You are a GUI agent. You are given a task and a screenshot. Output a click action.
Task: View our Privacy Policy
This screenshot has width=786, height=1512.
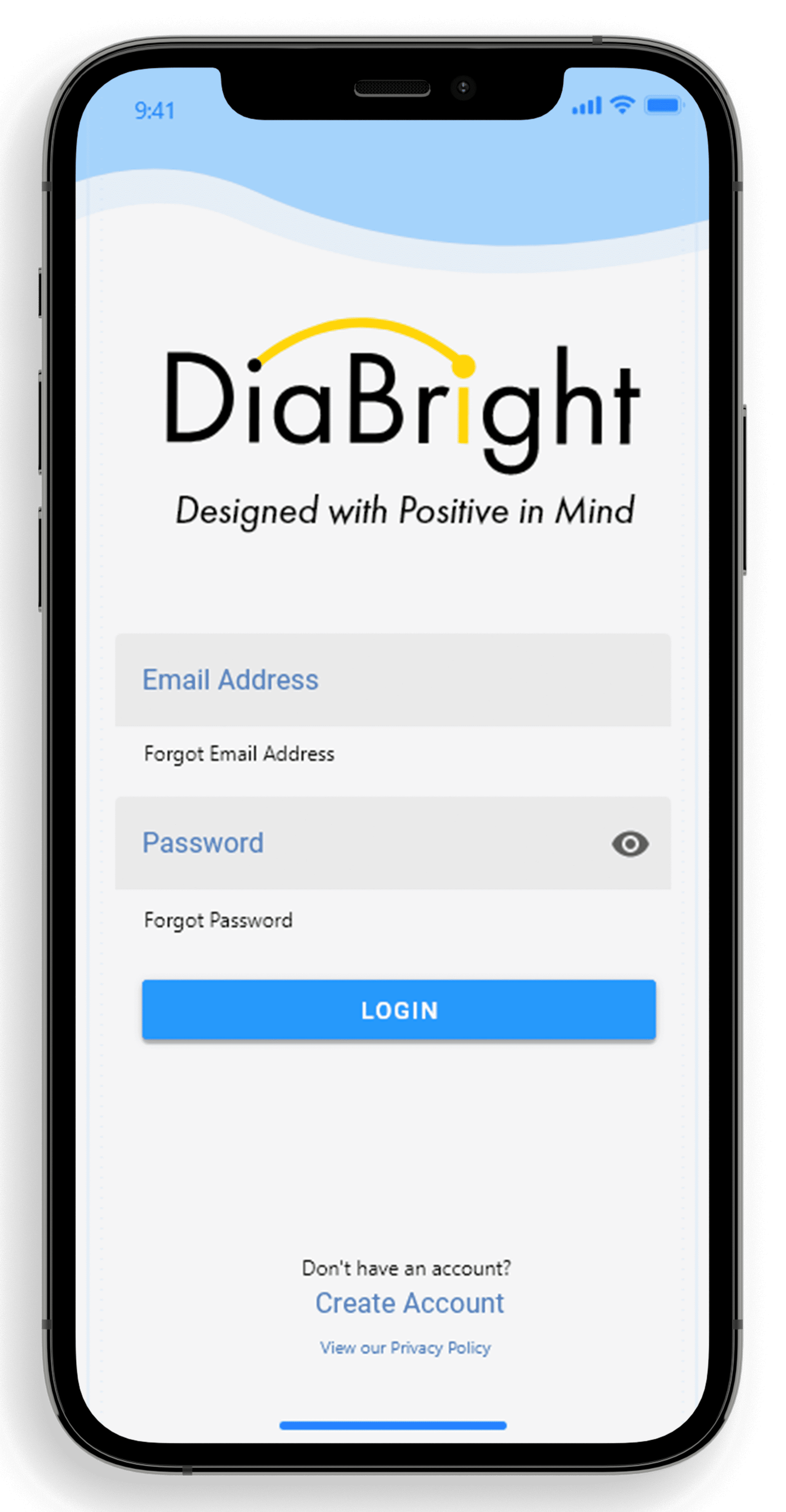coord(405,1348)
